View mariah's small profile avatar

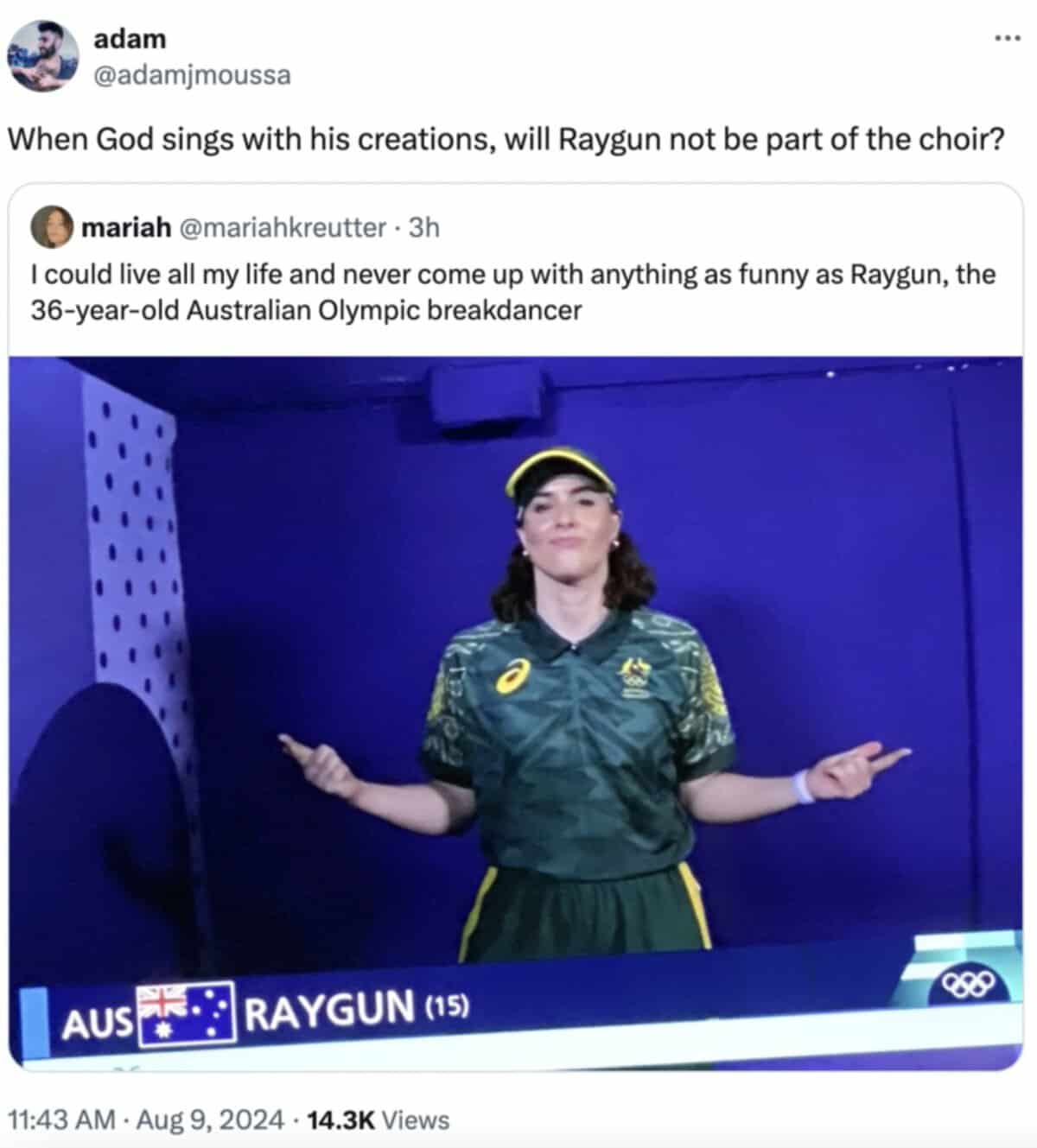pos(51,227)
